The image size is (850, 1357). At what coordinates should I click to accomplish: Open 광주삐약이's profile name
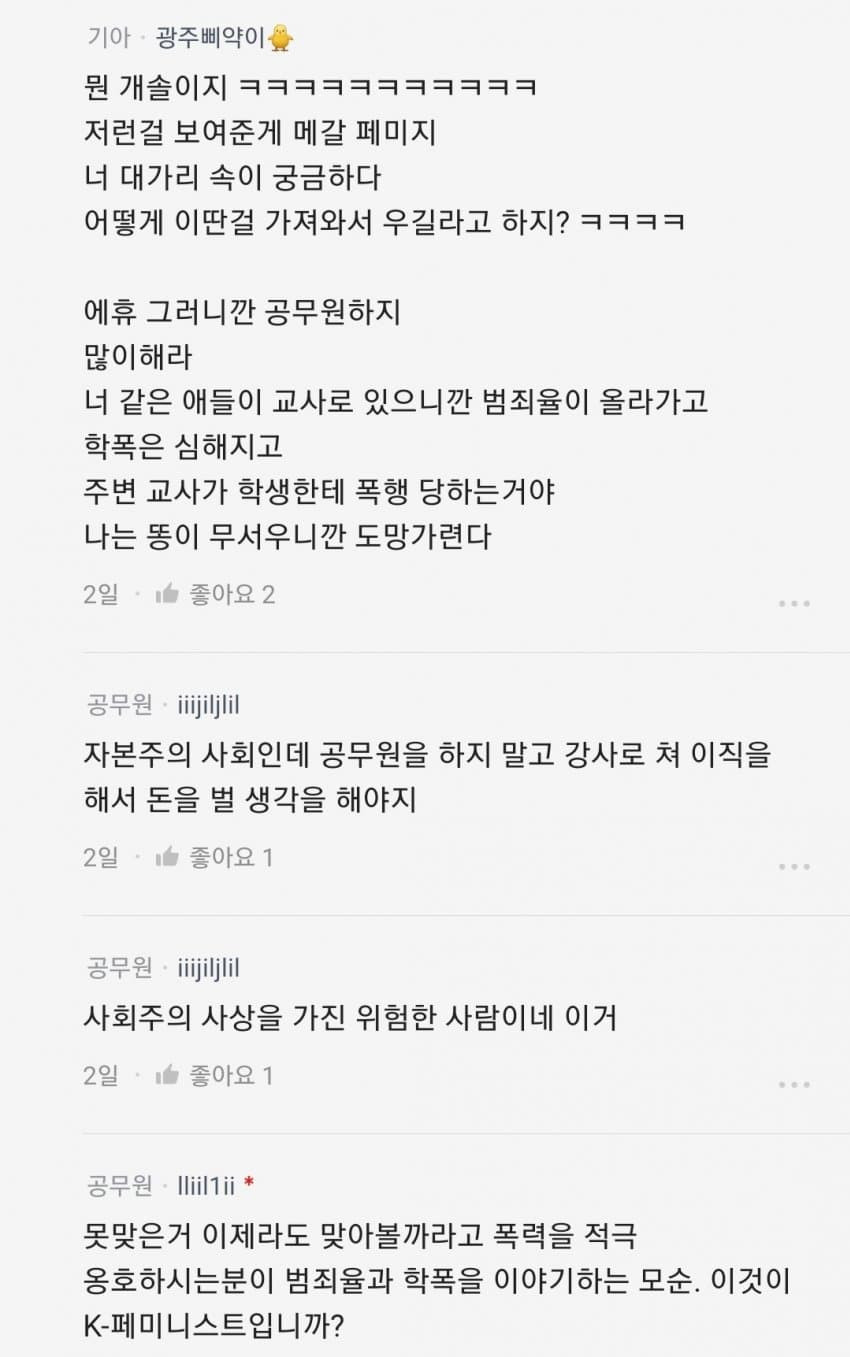pos(210,38)
